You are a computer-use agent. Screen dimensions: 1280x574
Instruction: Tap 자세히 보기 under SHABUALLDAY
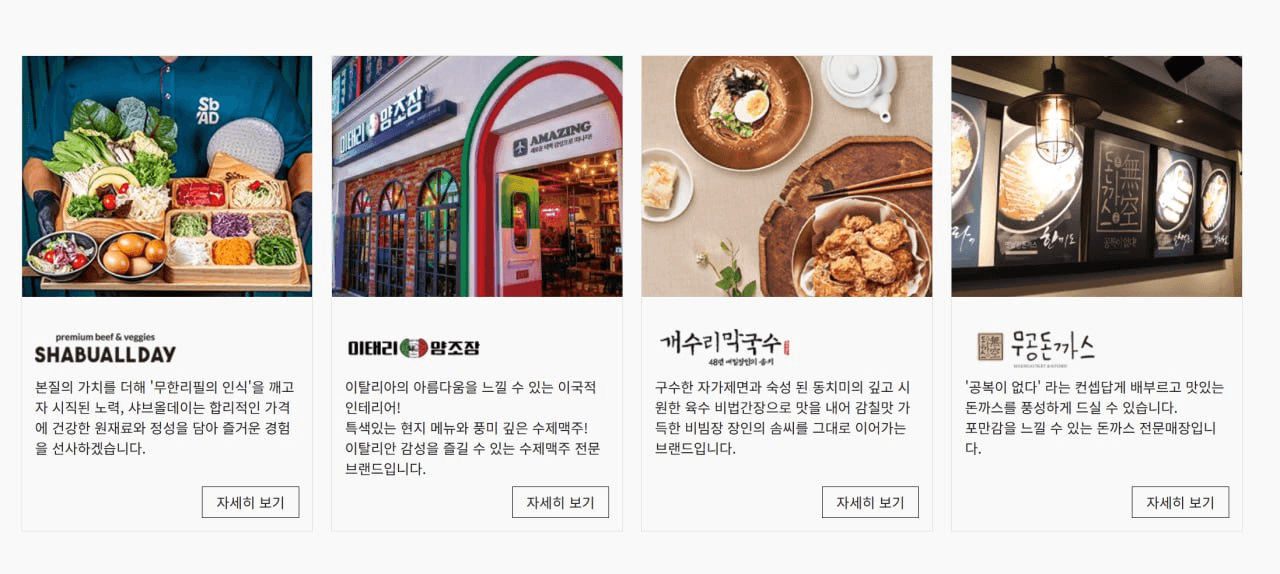tap(250, 502)
